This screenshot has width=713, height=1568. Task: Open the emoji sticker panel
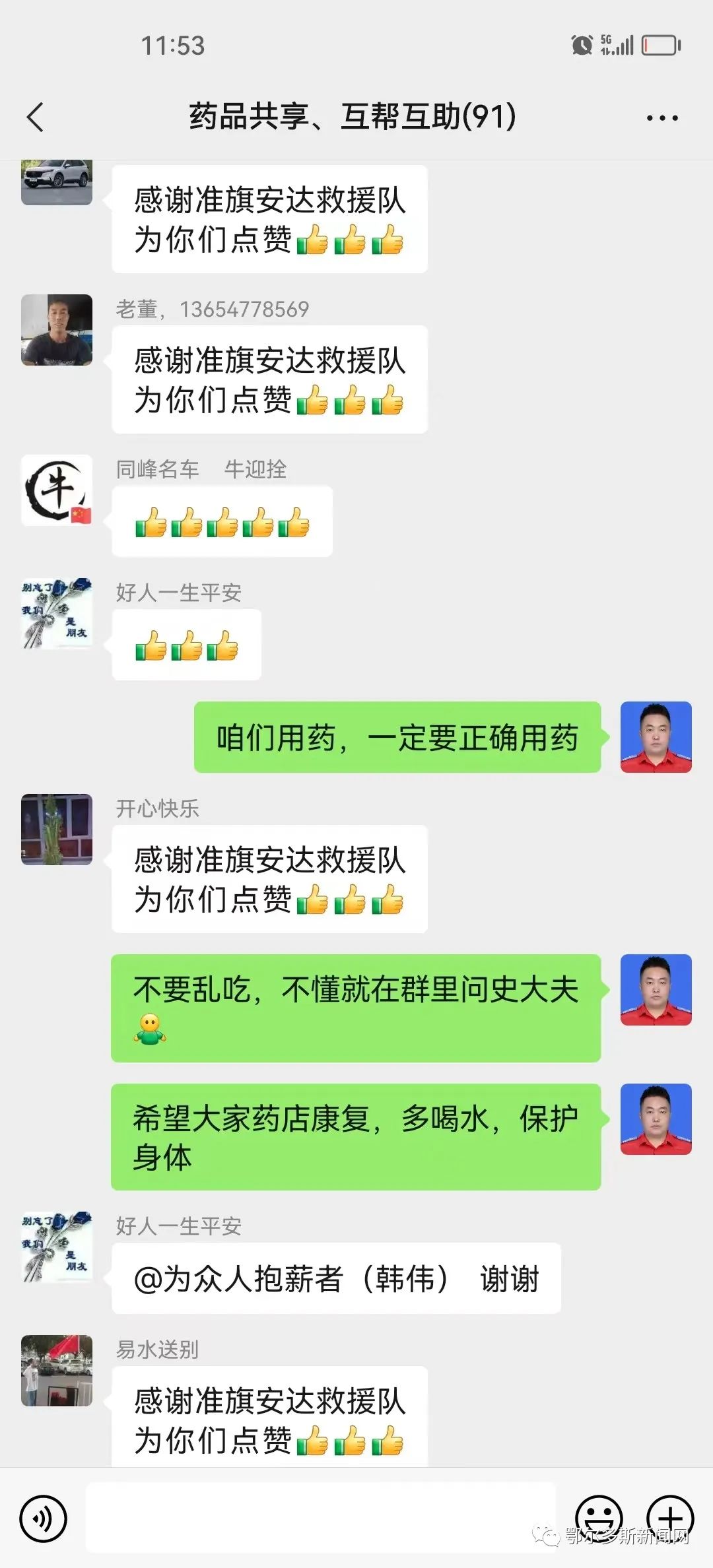click(x=599, y=1518)
